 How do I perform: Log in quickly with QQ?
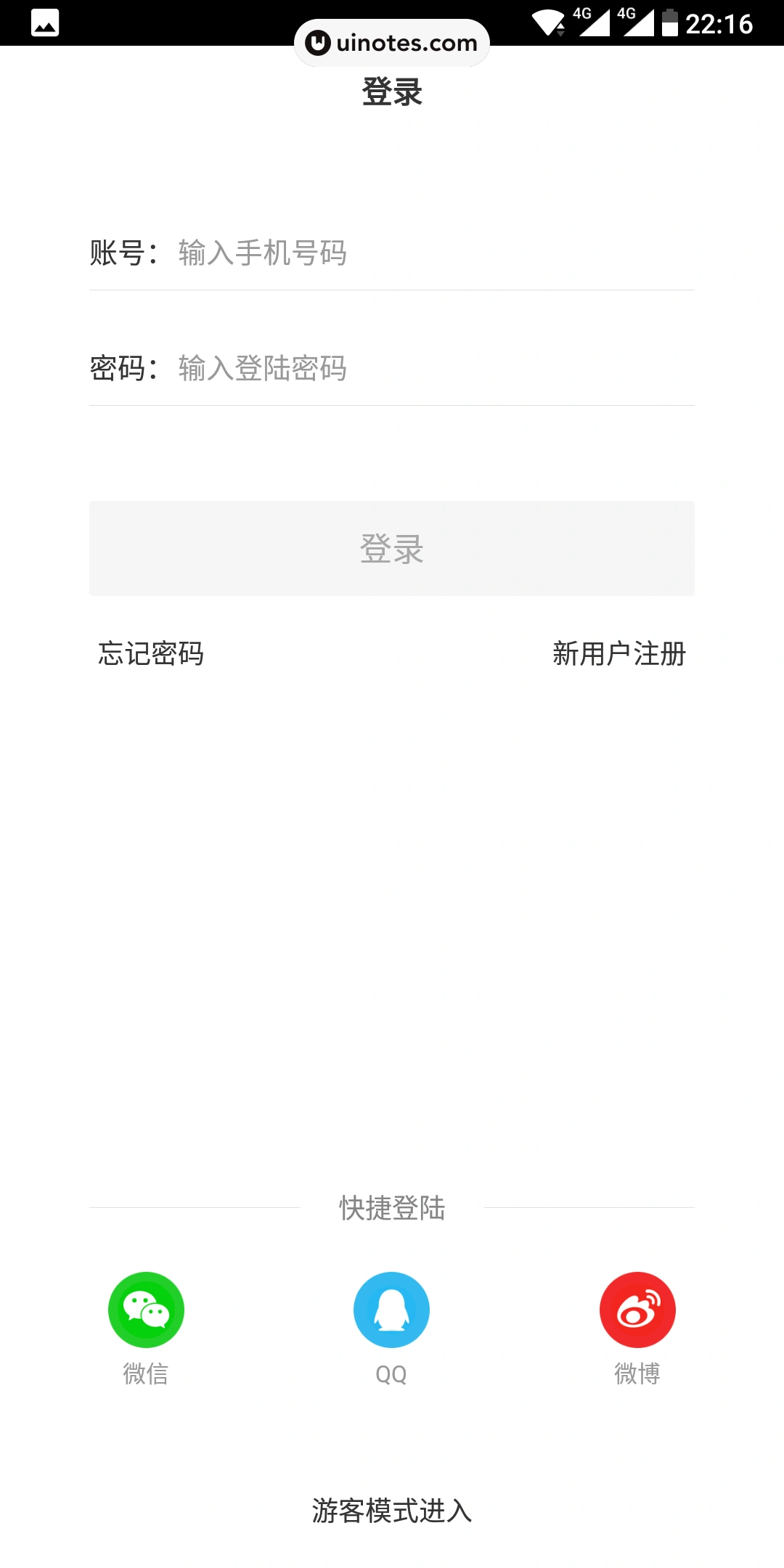391,1311
